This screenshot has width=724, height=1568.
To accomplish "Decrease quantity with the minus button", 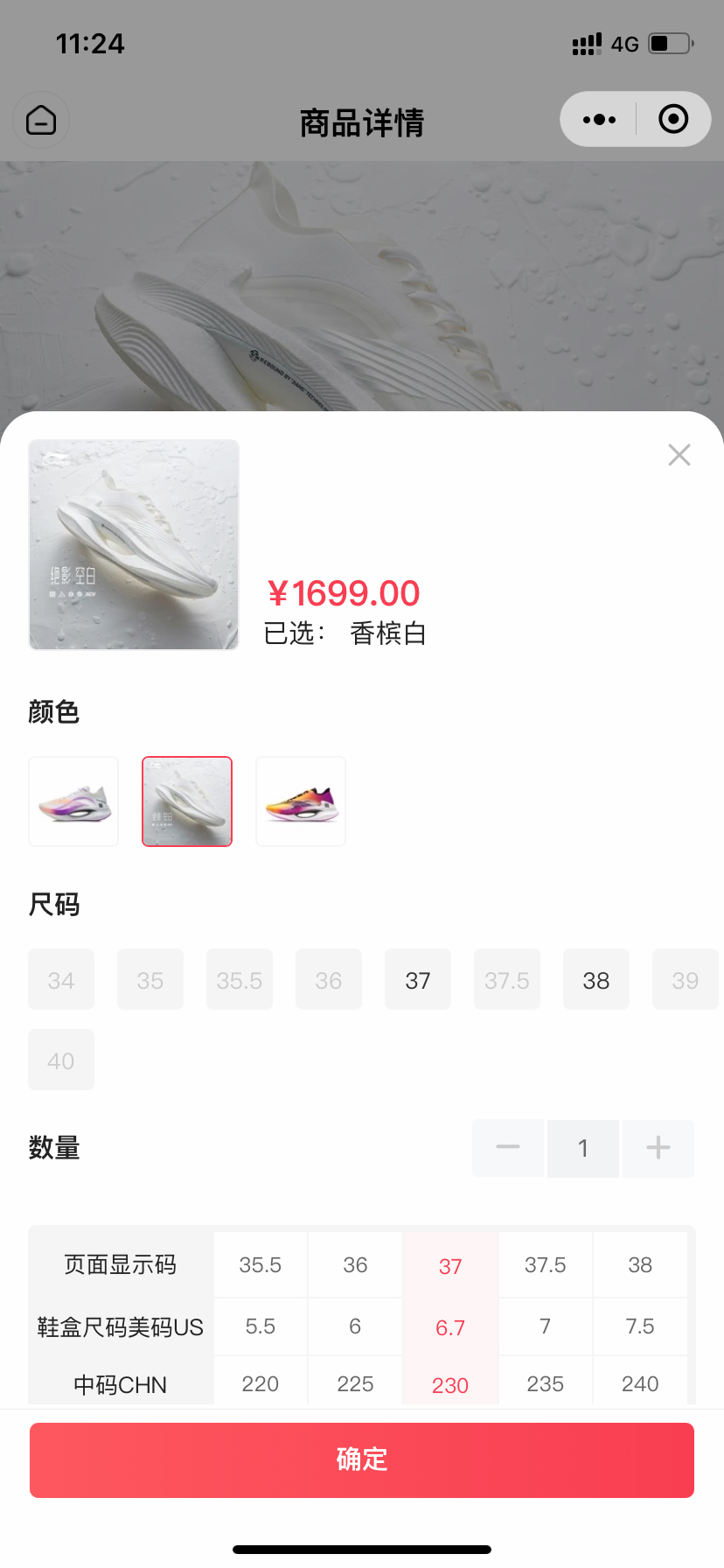I will coord(508,1148).
